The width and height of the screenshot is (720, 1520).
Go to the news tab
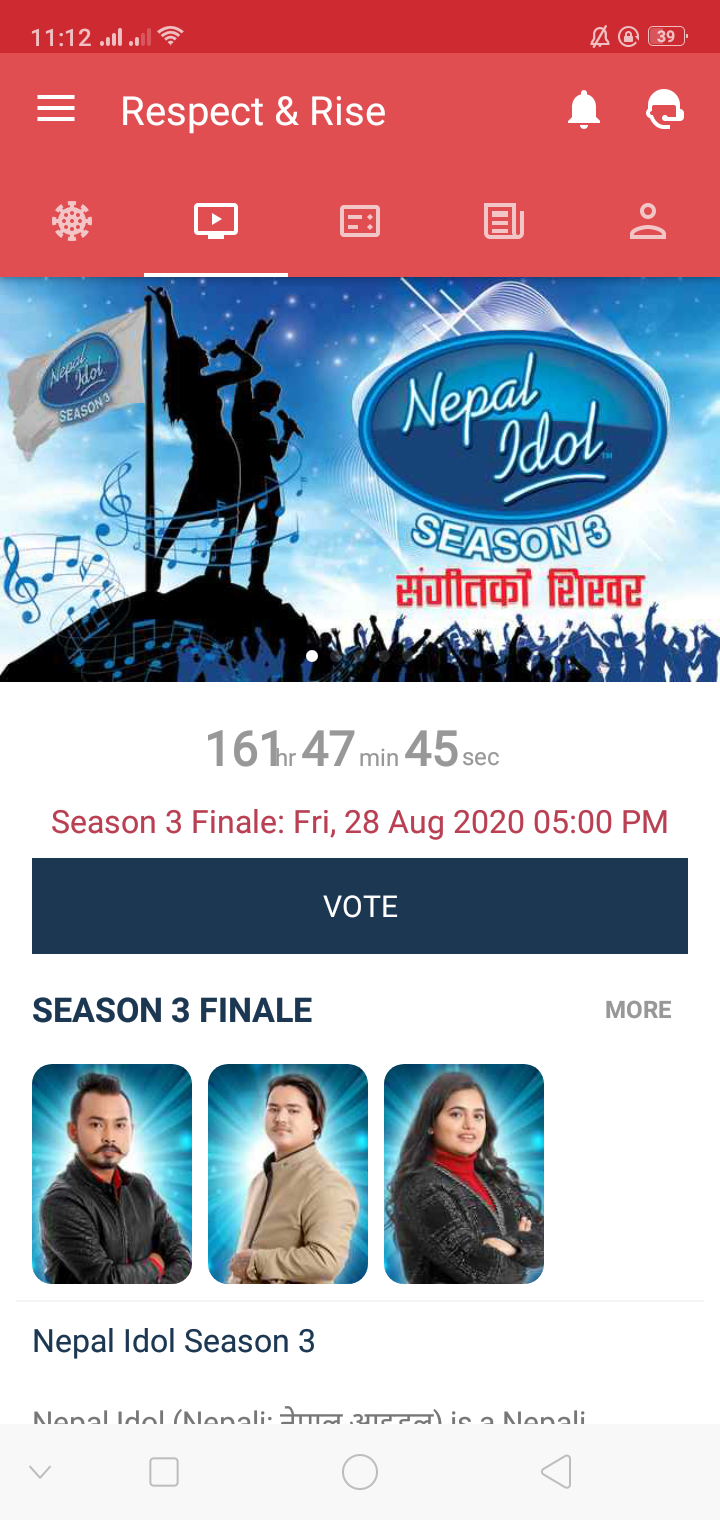point(504,221)
